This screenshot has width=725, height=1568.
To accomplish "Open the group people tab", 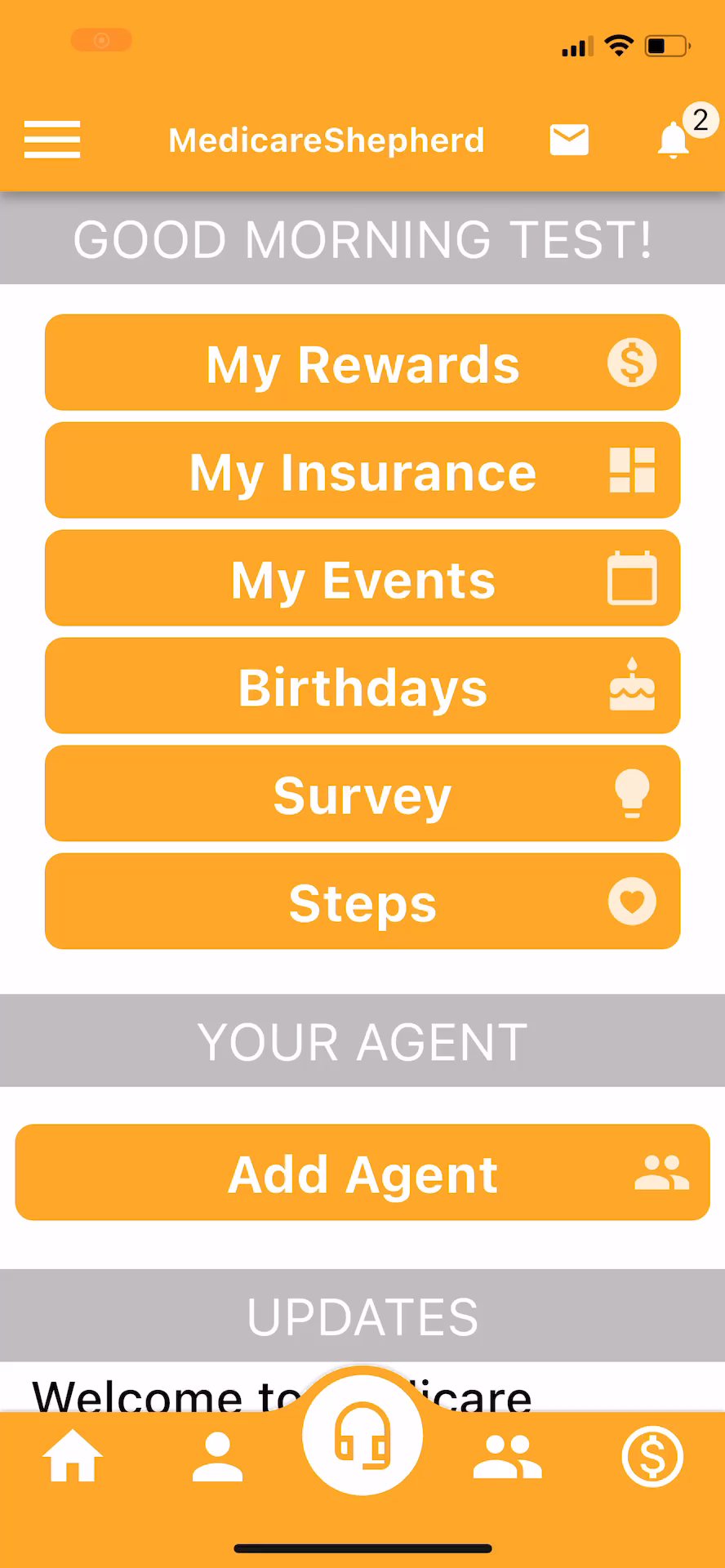I will point(507,1456).
